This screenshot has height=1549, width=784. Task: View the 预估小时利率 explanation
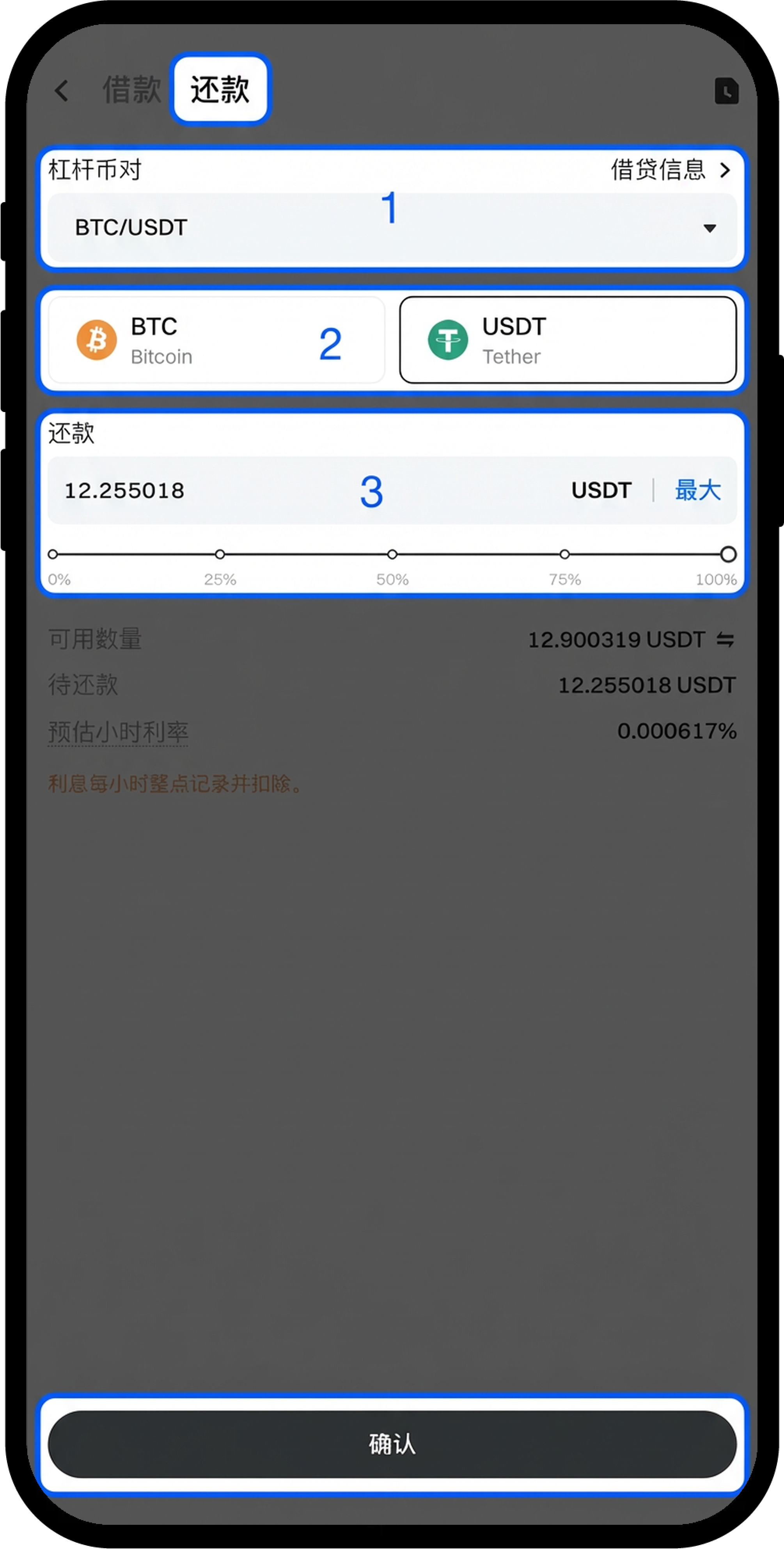point(119,732)
